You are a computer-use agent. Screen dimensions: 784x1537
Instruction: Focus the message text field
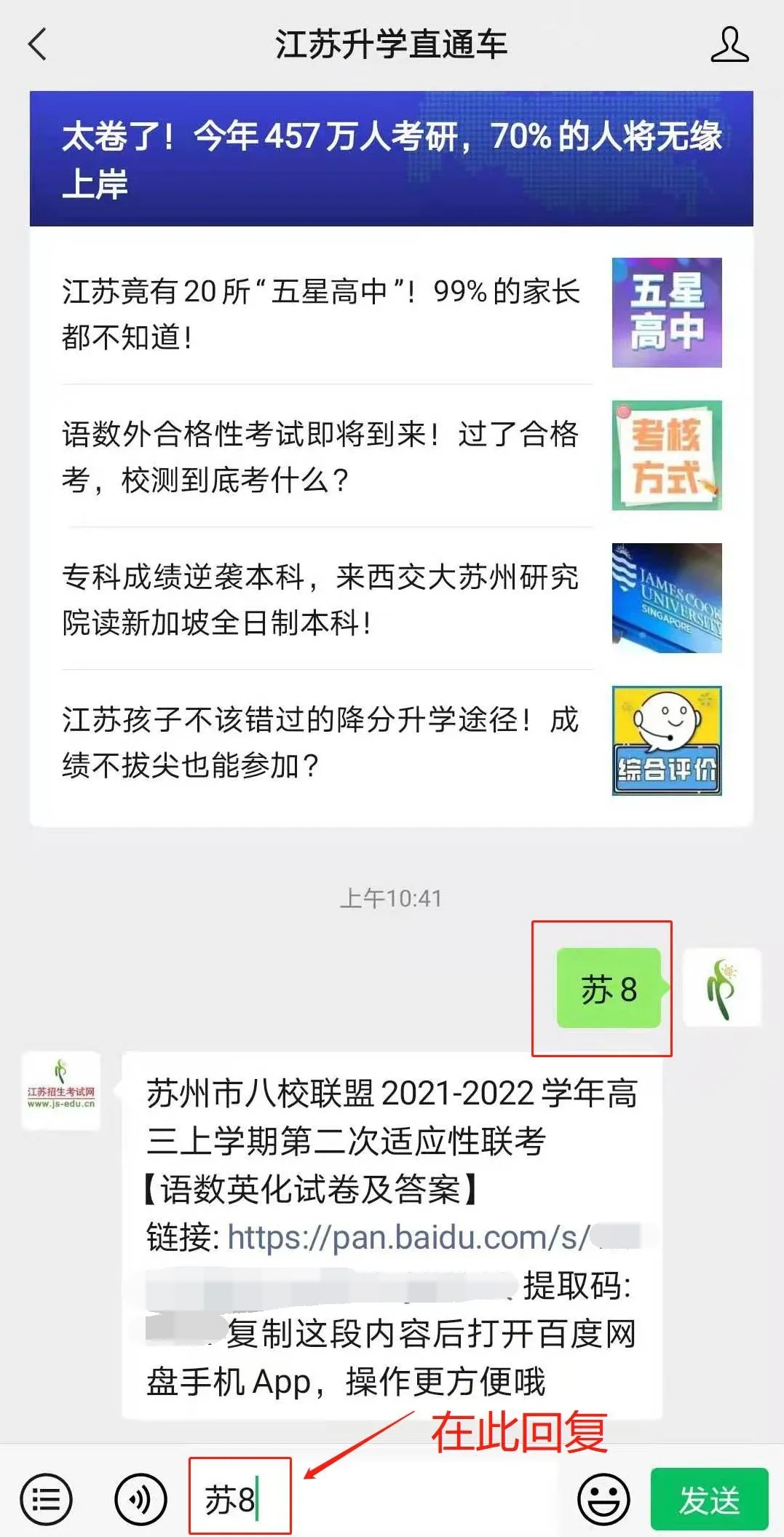[x=408, y=1500]
